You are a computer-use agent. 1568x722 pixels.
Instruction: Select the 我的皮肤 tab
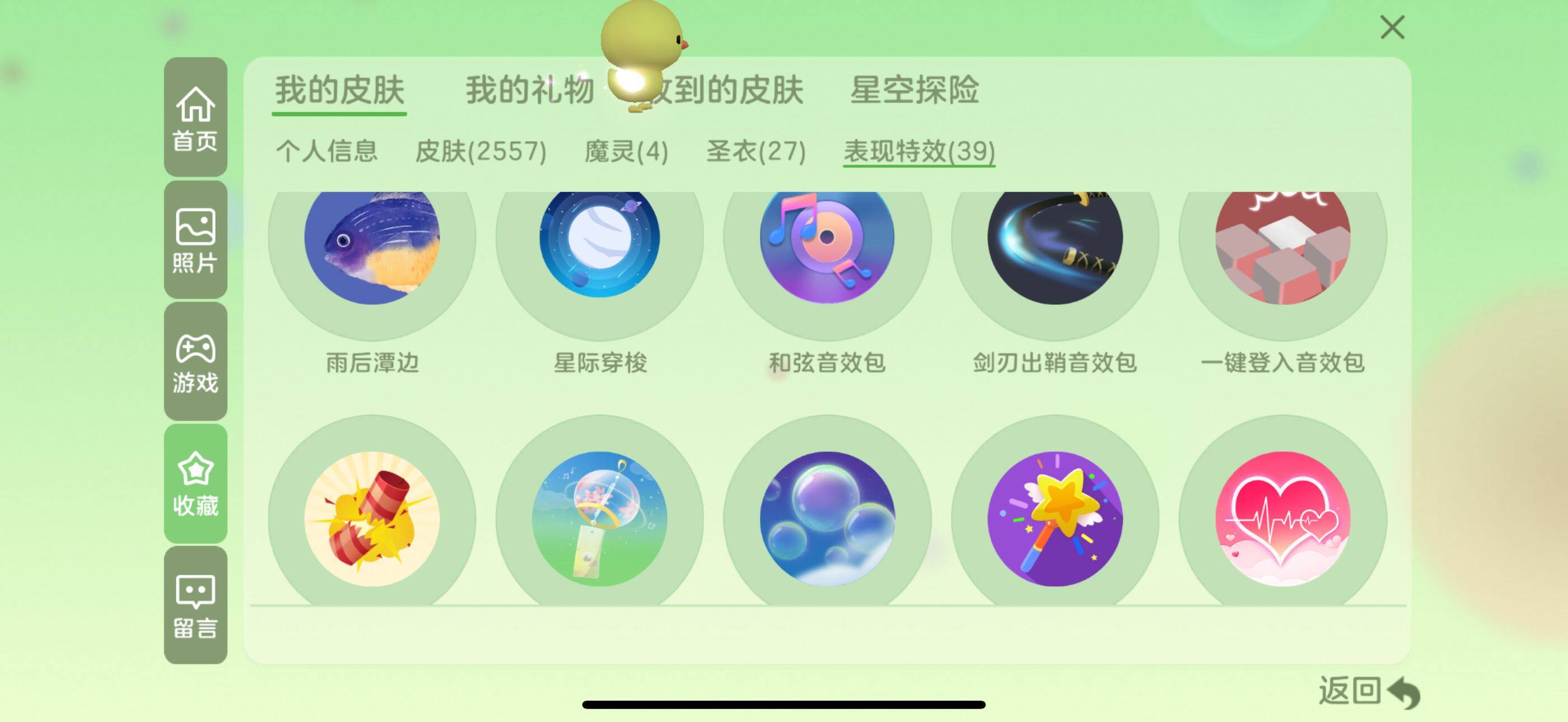point(339,90)
